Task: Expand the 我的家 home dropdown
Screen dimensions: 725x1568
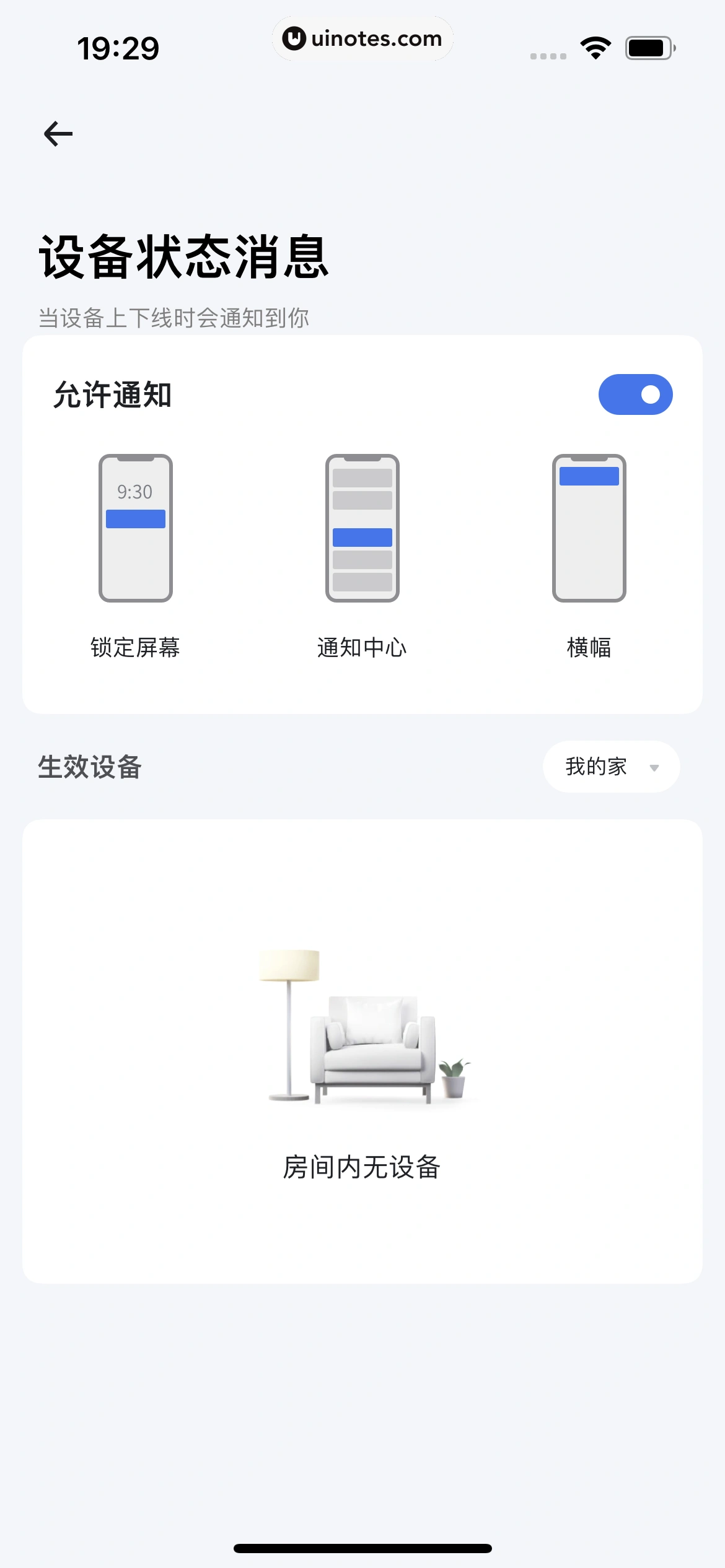Action: [x=611, y=767]
